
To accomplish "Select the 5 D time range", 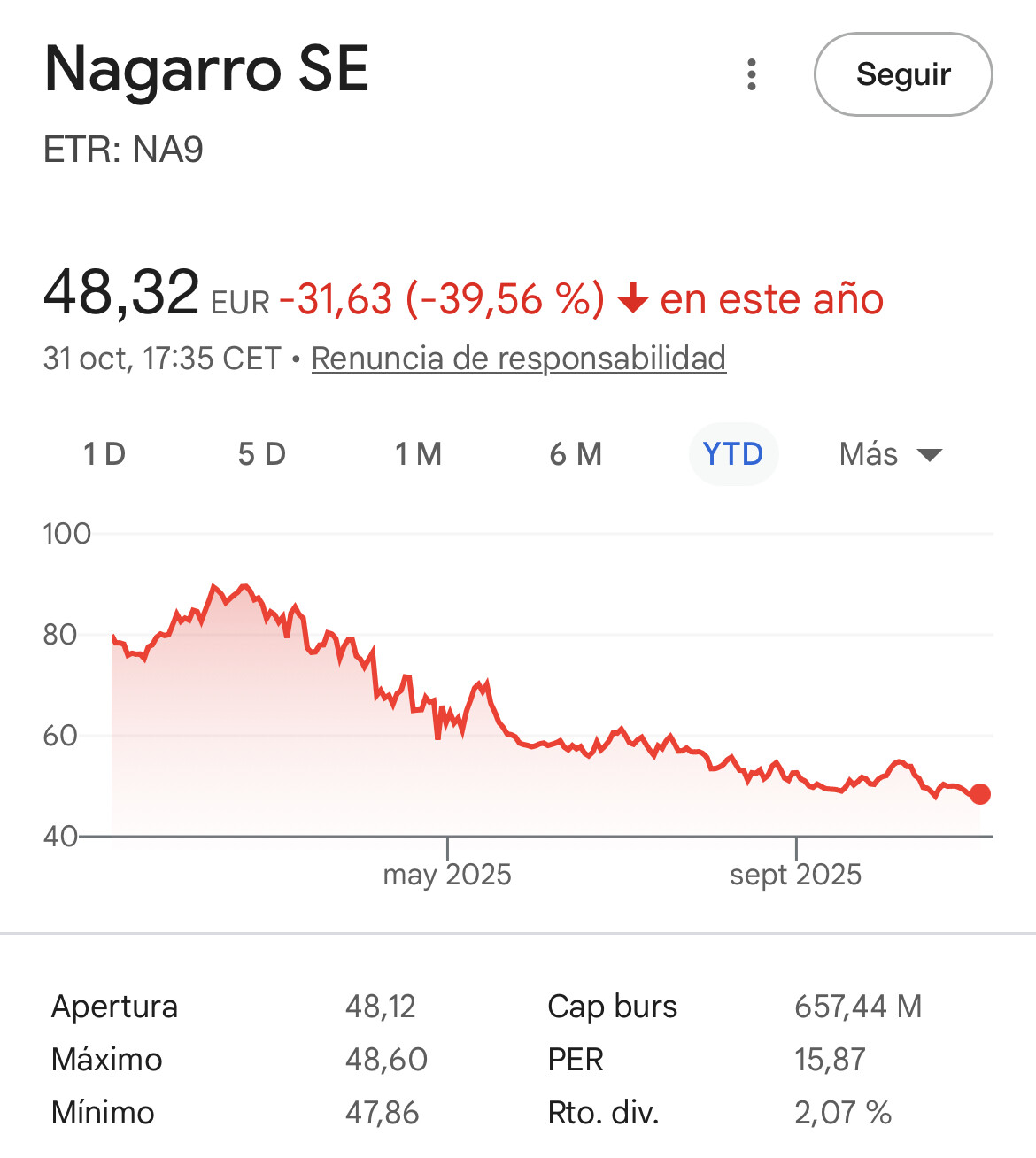I will tap(262, 454).
